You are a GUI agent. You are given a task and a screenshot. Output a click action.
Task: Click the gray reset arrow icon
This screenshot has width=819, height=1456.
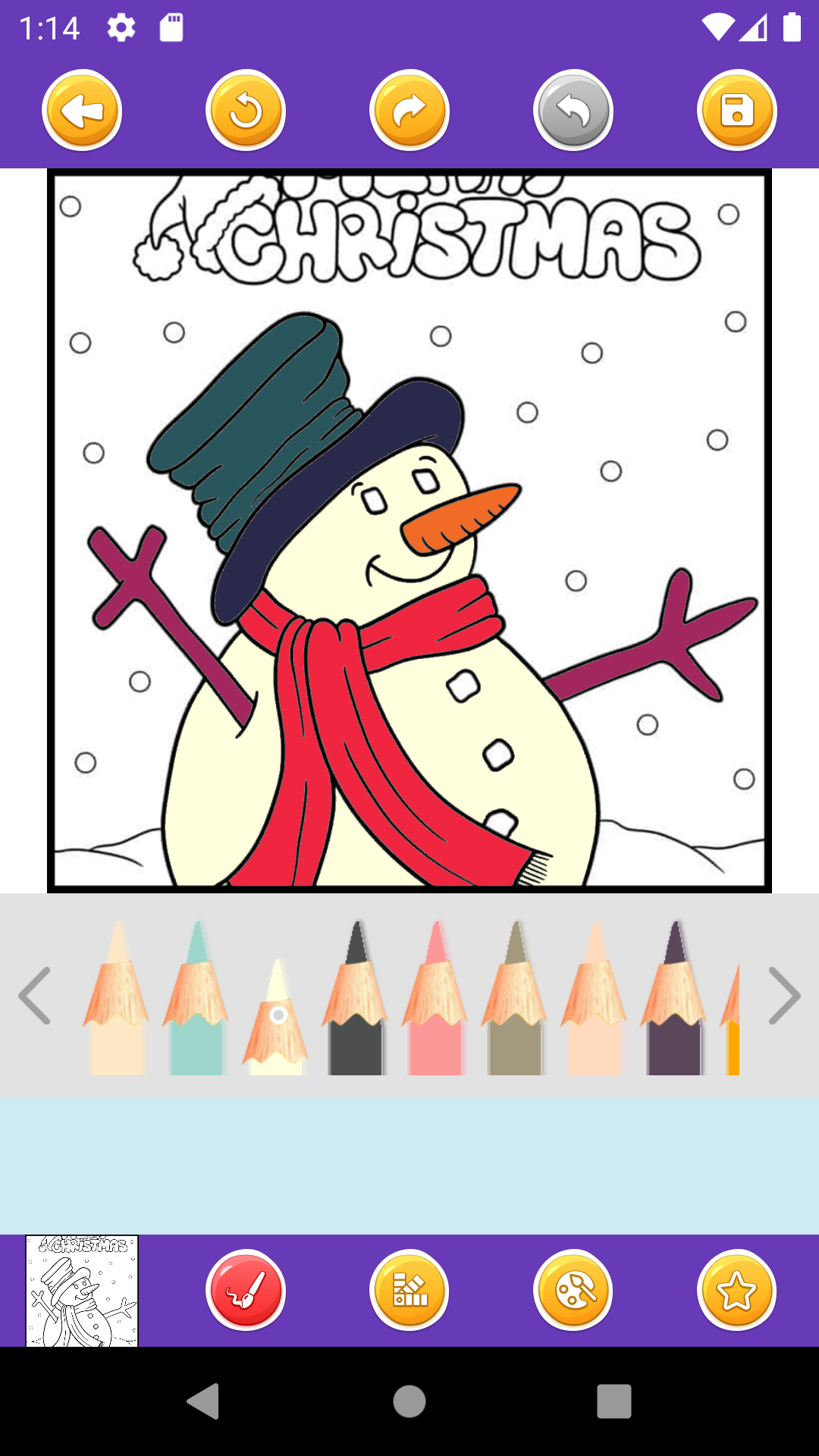573,110
